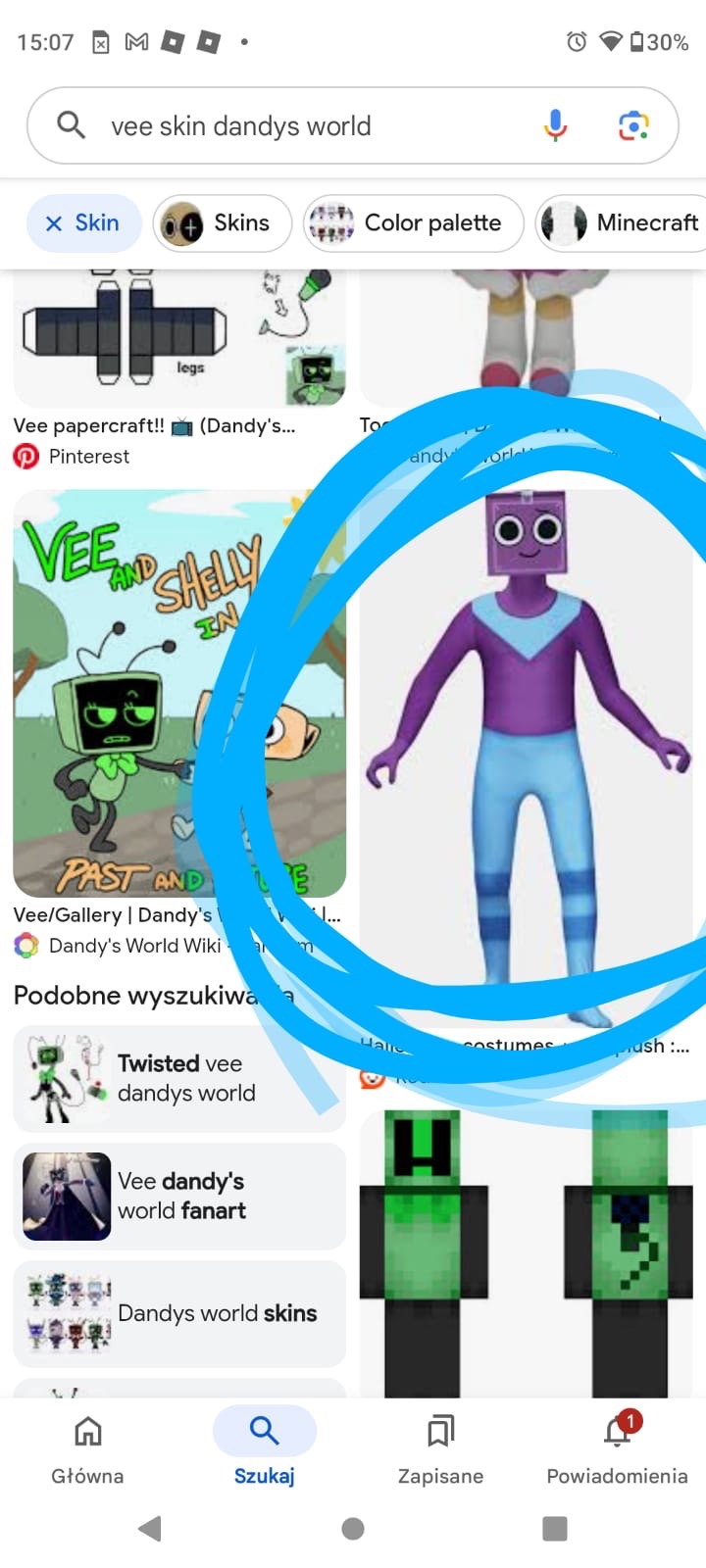Search for Twisted vee dandys world
Image resolution: width=706 pixels, height=1568 pixels.
(179, 1078)
